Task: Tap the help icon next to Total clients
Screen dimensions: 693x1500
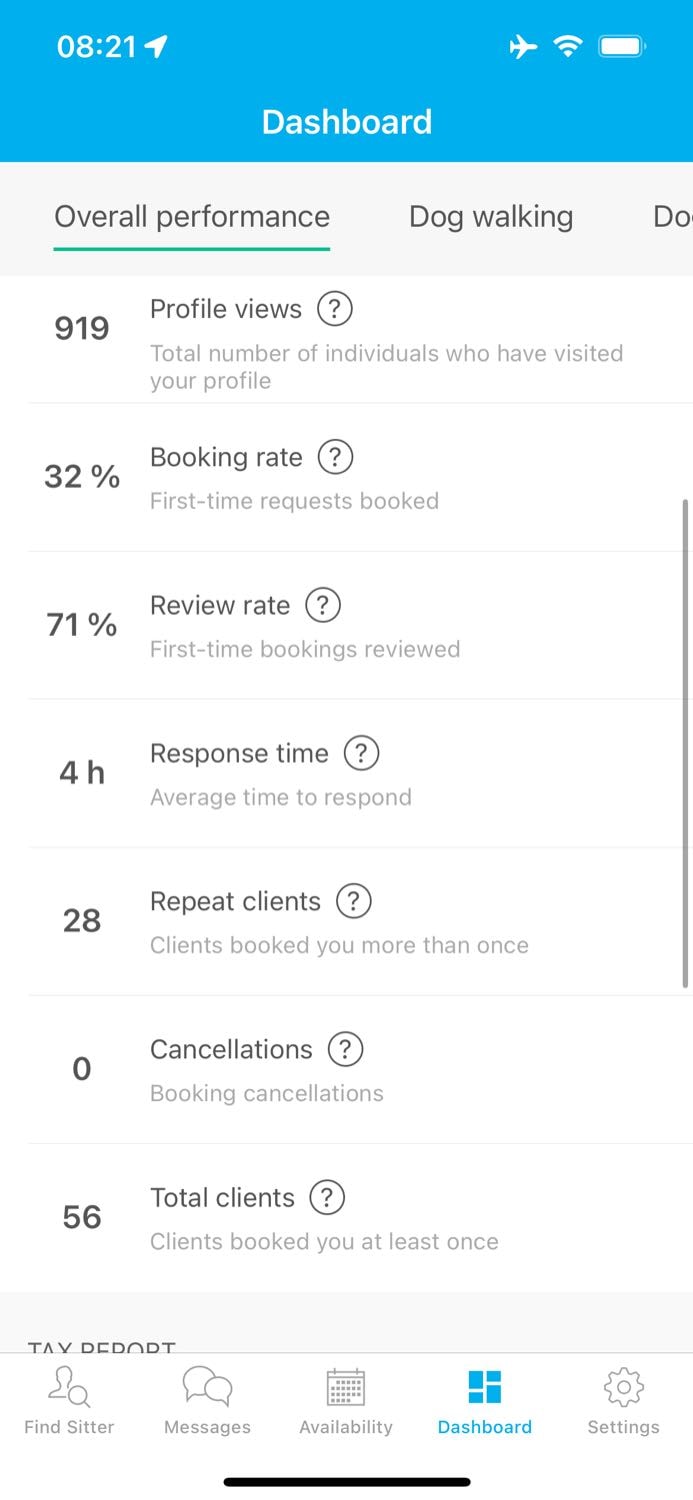Action: 327,1197
